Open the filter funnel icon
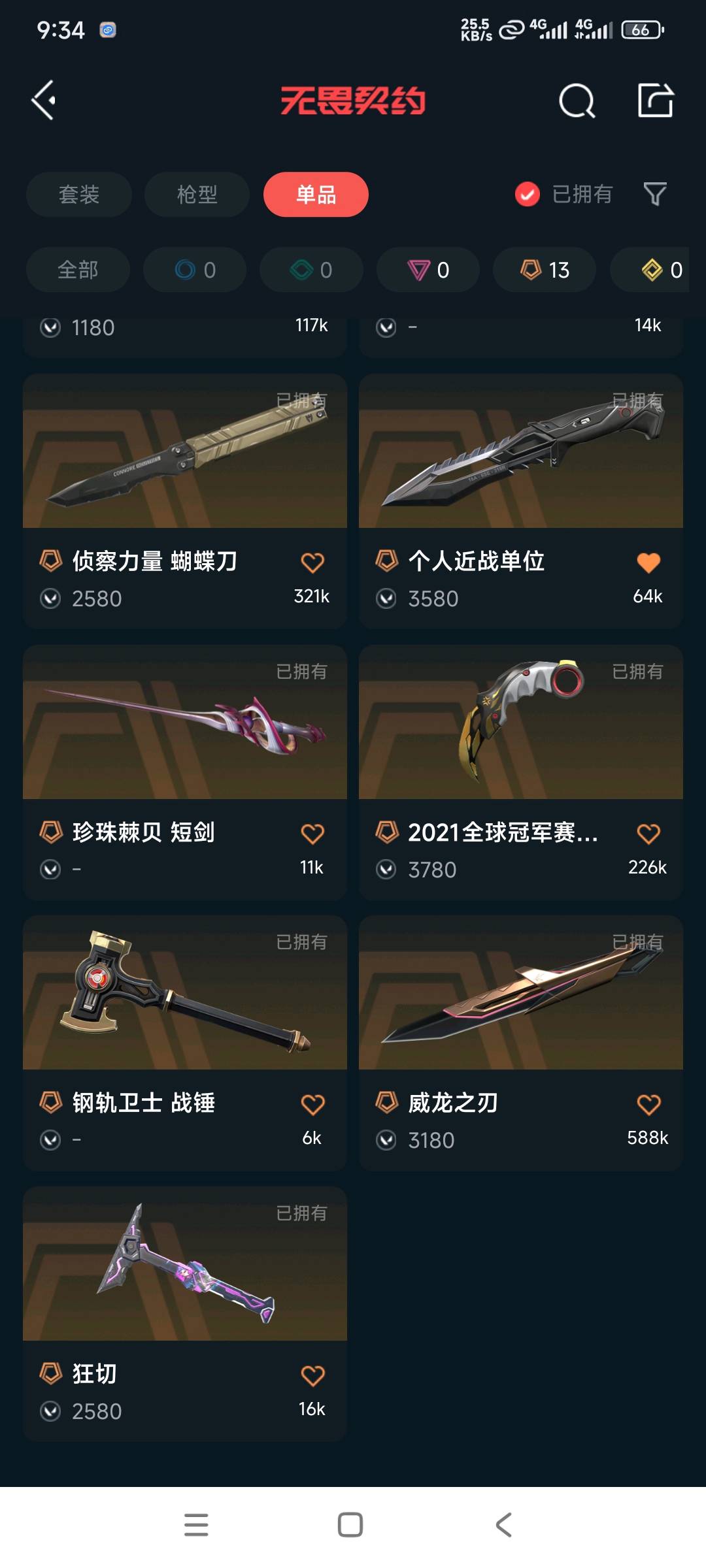706x1568 pixels. (x=655, y=194)
